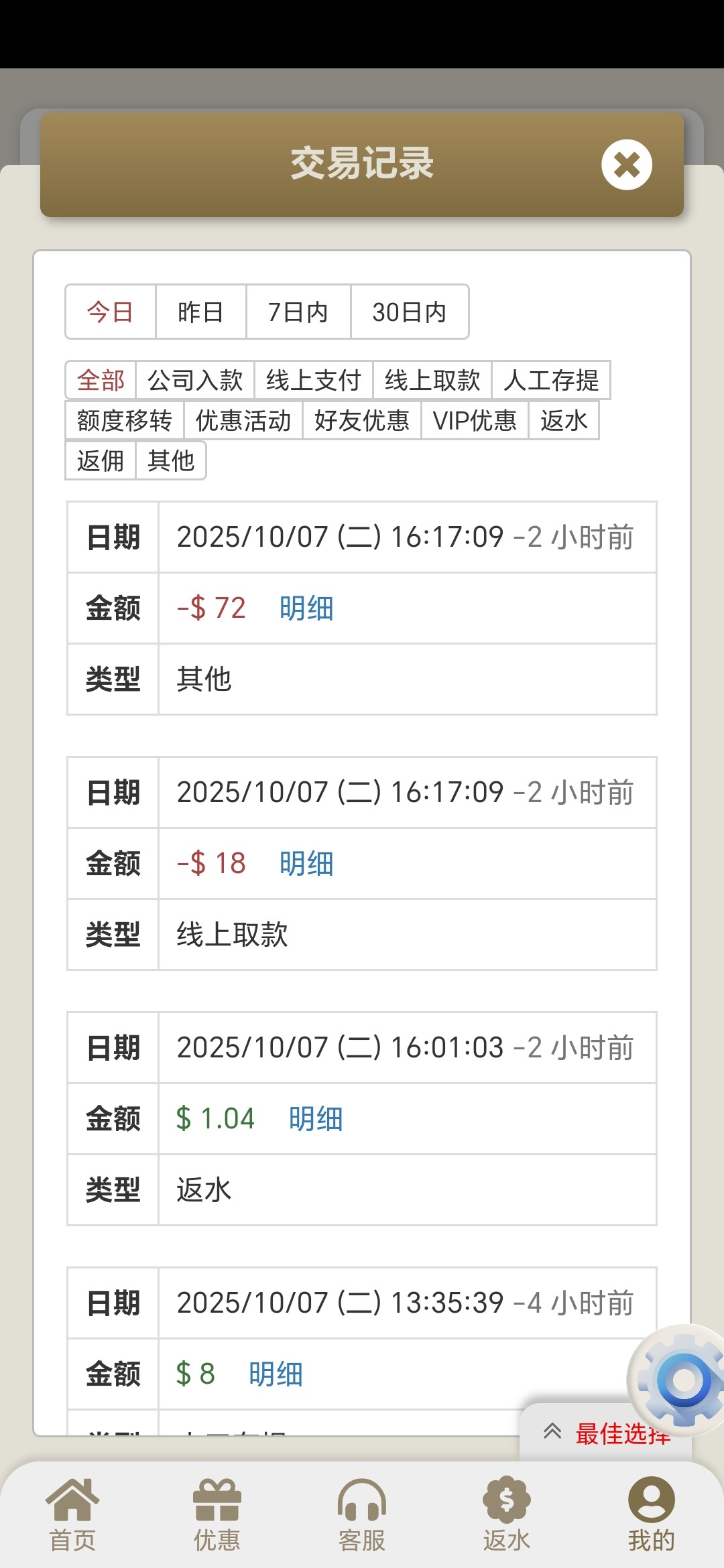Choose the VIP优惠 transaction type
Screen dimensions: 724x1568
tap(475, 421)
